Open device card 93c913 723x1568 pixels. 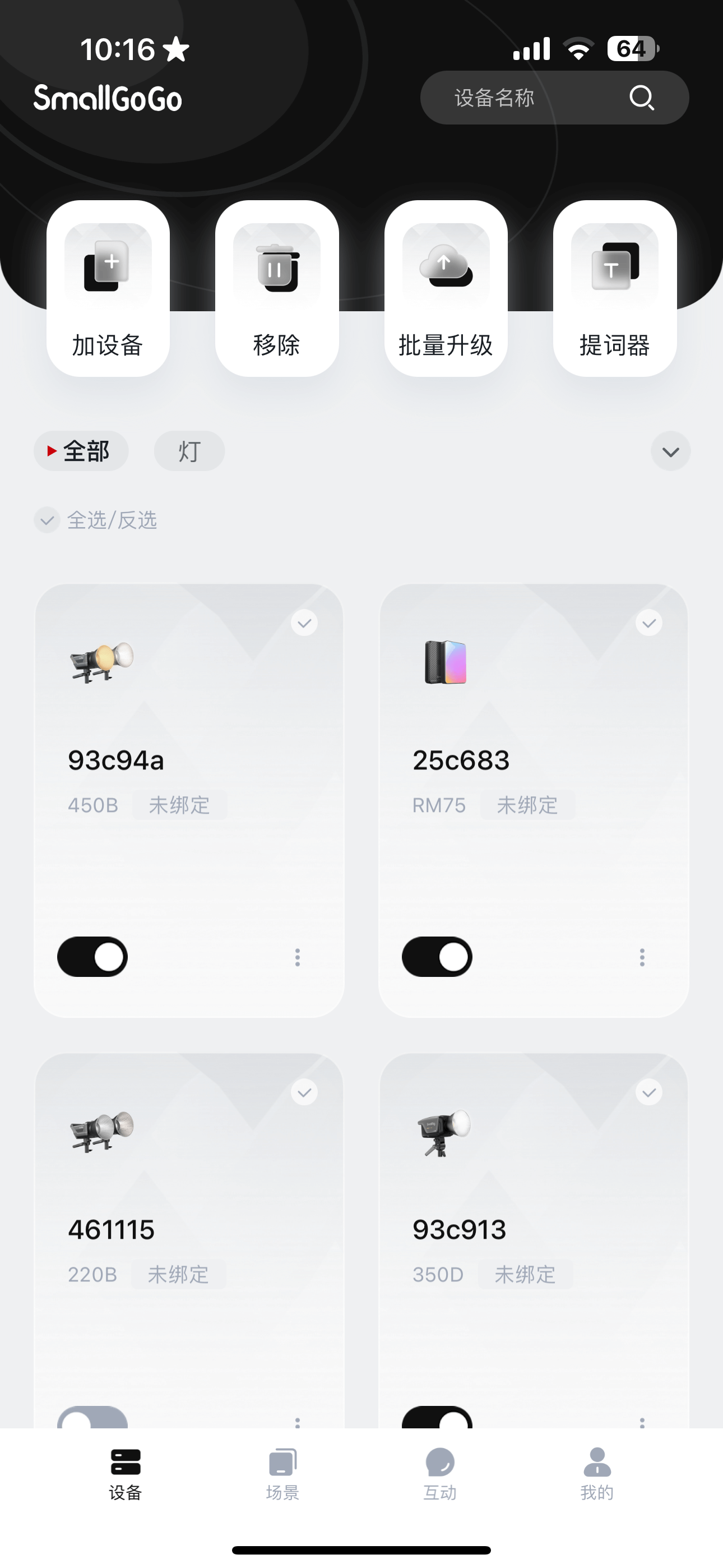(x=533, y=1230)
